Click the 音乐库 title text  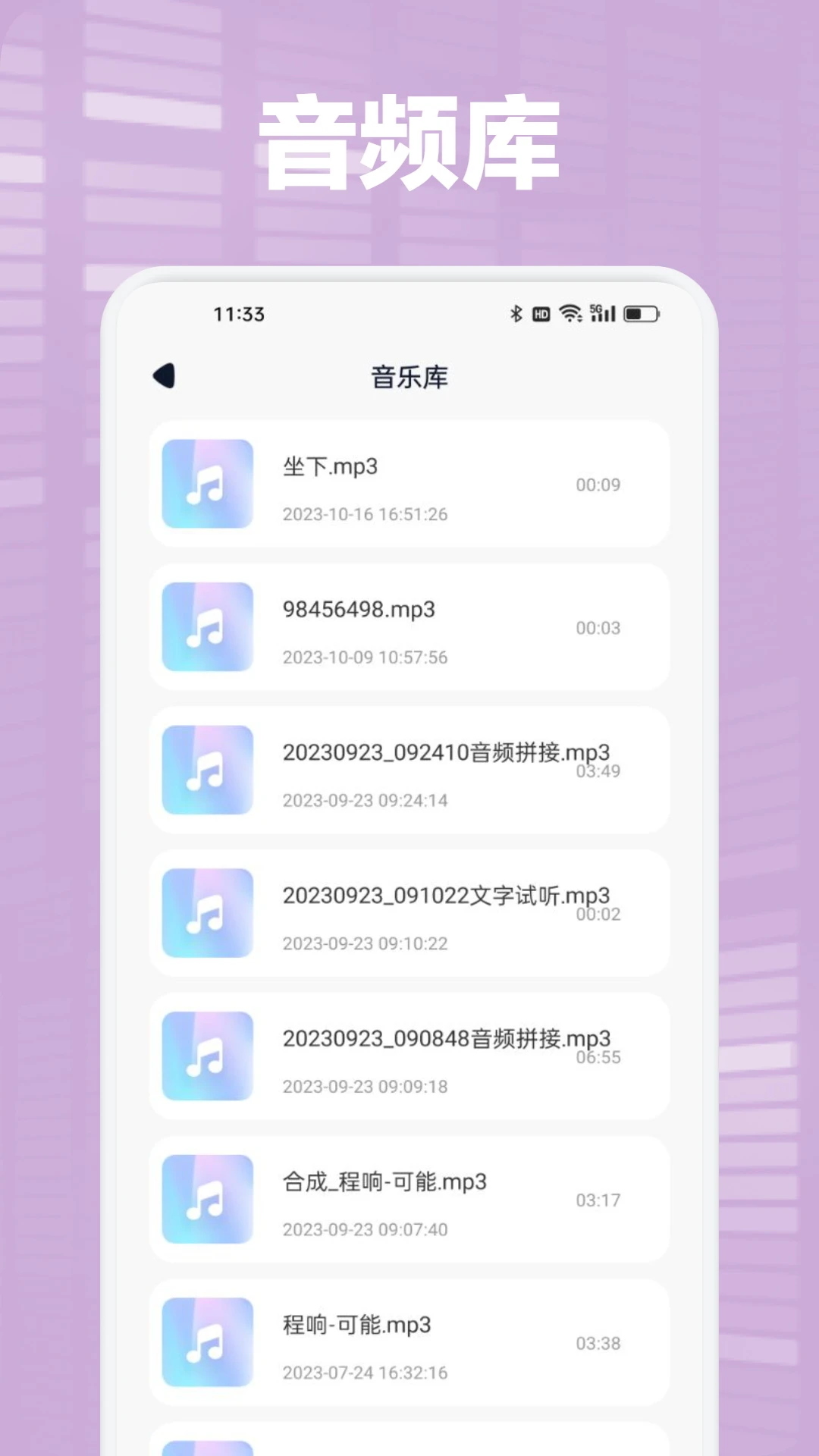point(409,375)
